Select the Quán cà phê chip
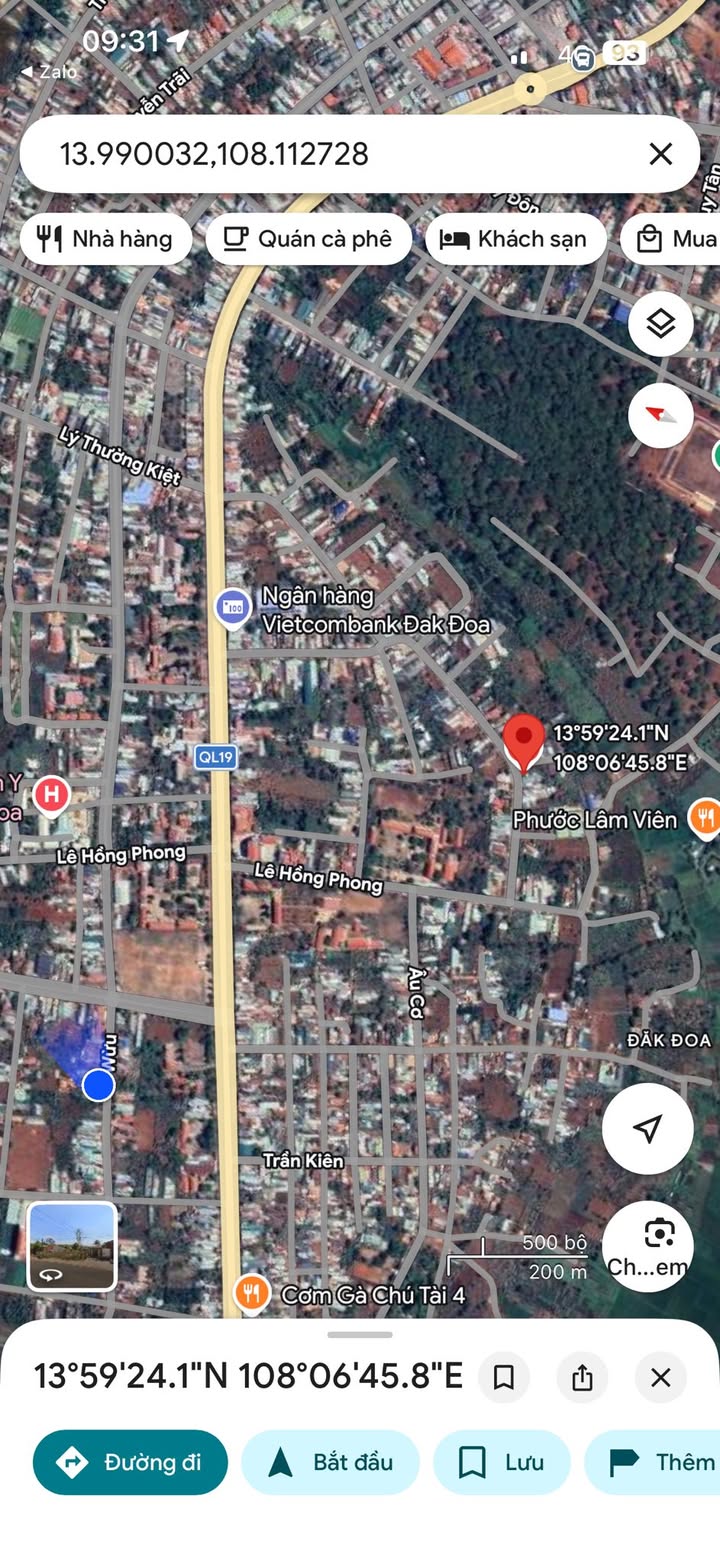Viewport: 720px width, 1564px height. (x=308, y=239)
